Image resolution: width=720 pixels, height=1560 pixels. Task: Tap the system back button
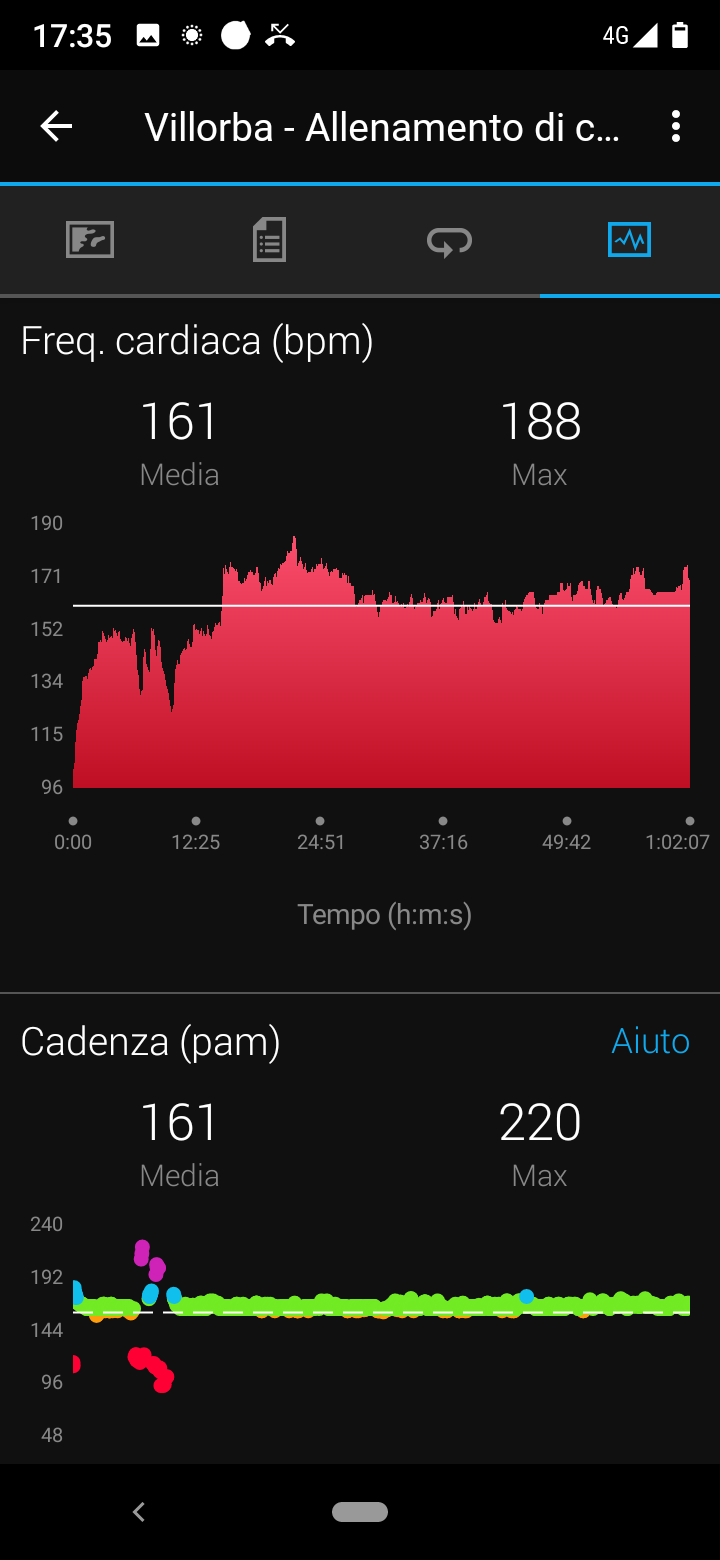pos(139,1512)
